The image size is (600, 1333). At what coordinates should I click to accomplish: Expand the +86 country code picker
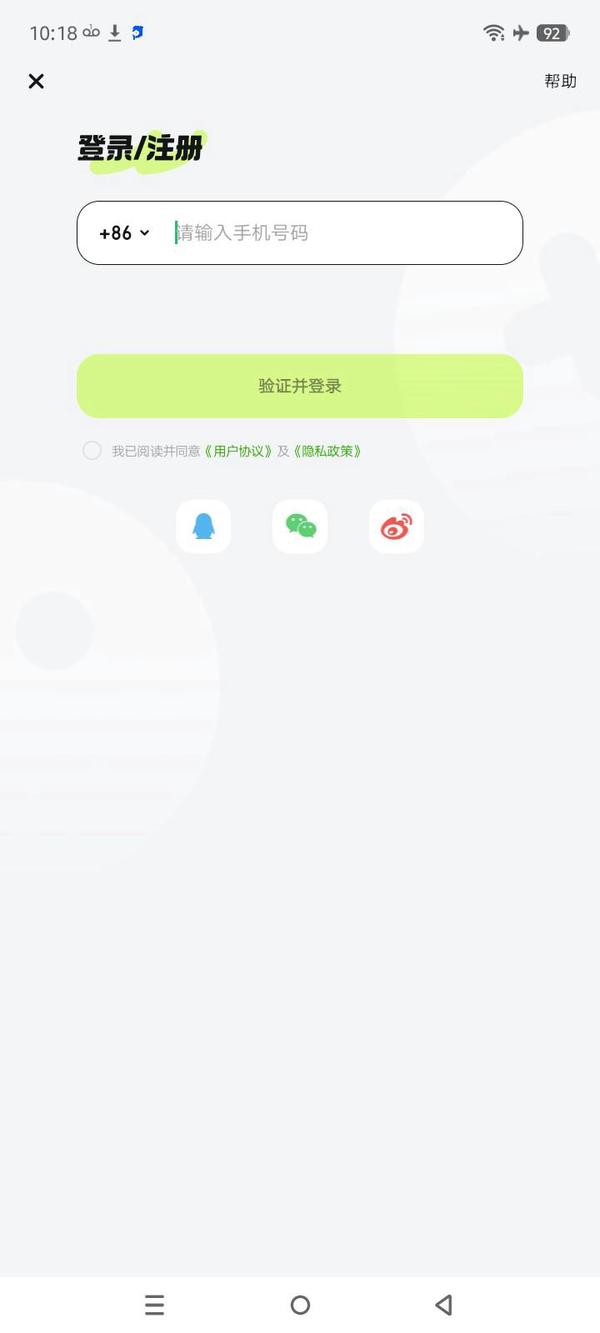pyautogui.click(x=124, y=233)
